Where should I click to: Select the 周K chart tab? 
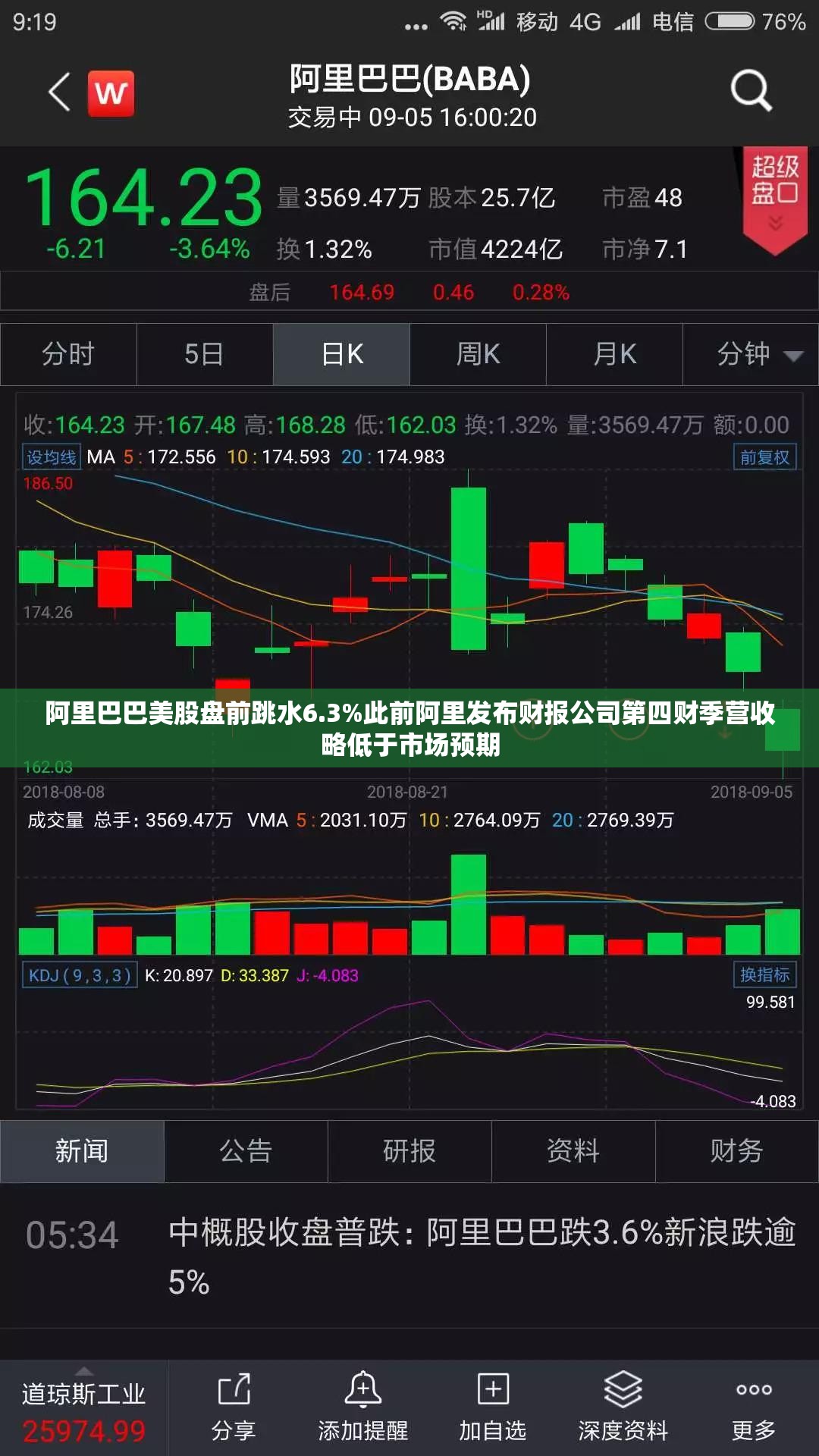(478, 354)
